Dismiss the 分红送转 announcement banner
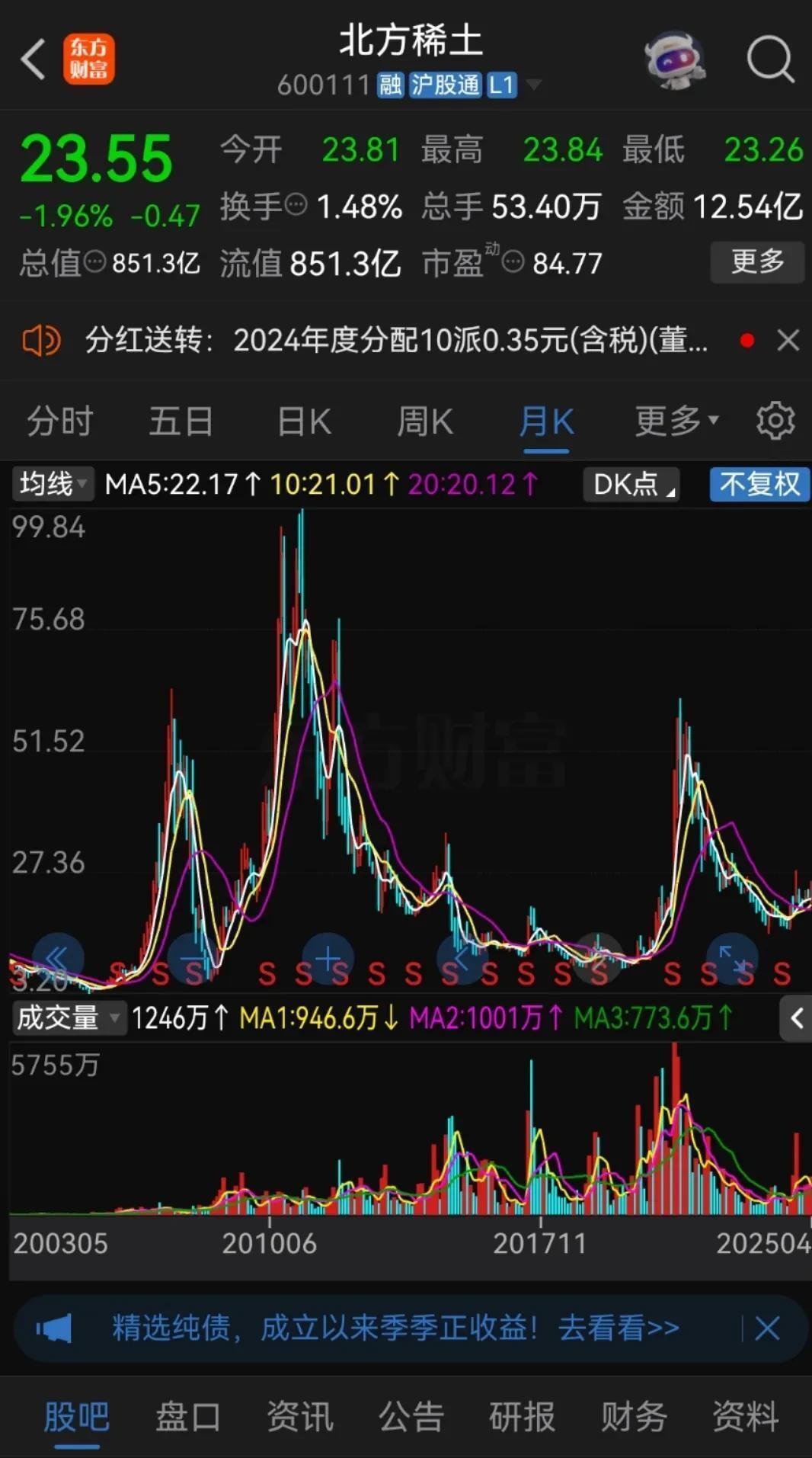The height and width of the screenshot is (1458, 812). click(x=788, y=340)
